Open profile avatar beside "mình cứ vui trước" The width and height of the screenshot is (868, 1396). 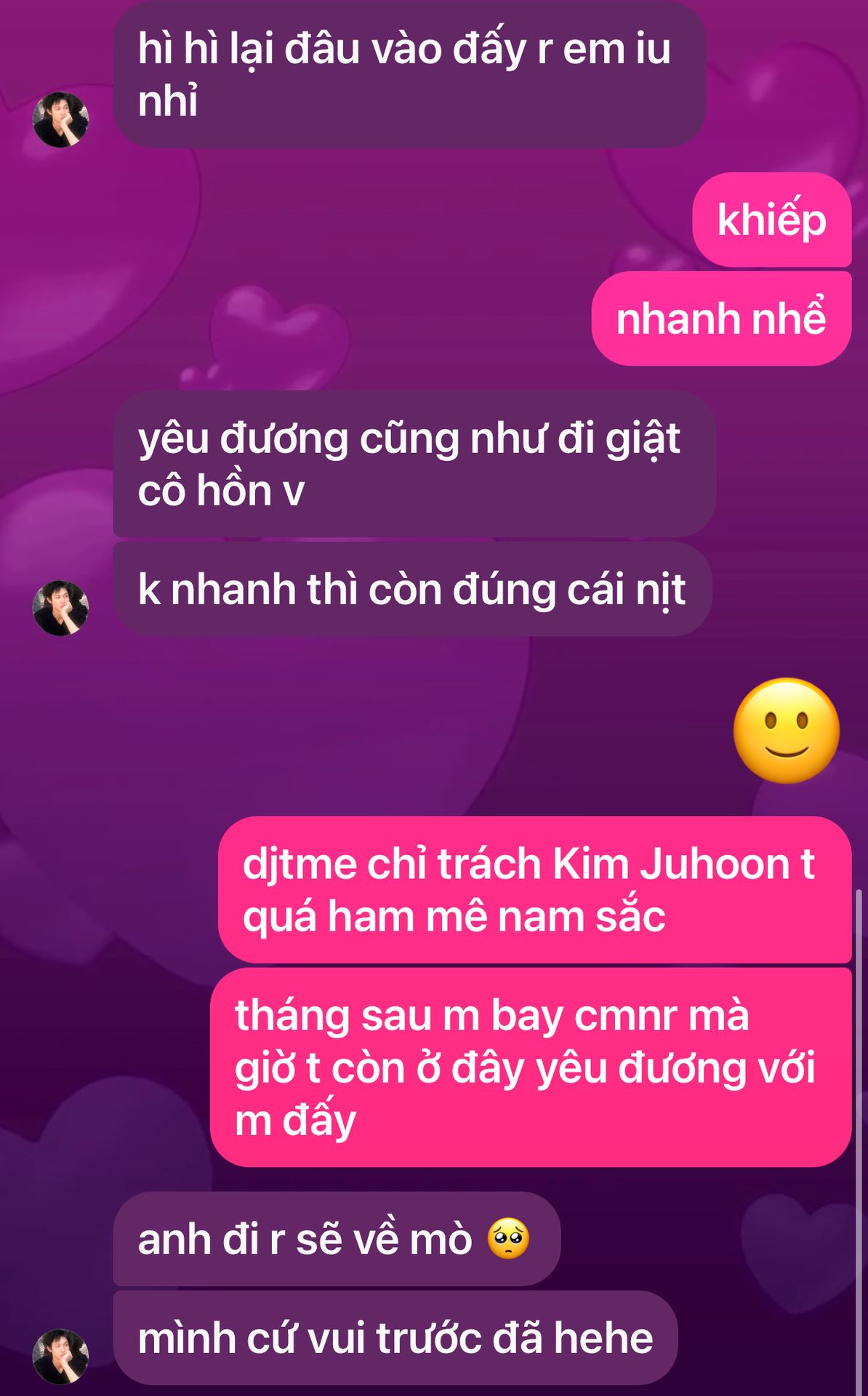60,1356
